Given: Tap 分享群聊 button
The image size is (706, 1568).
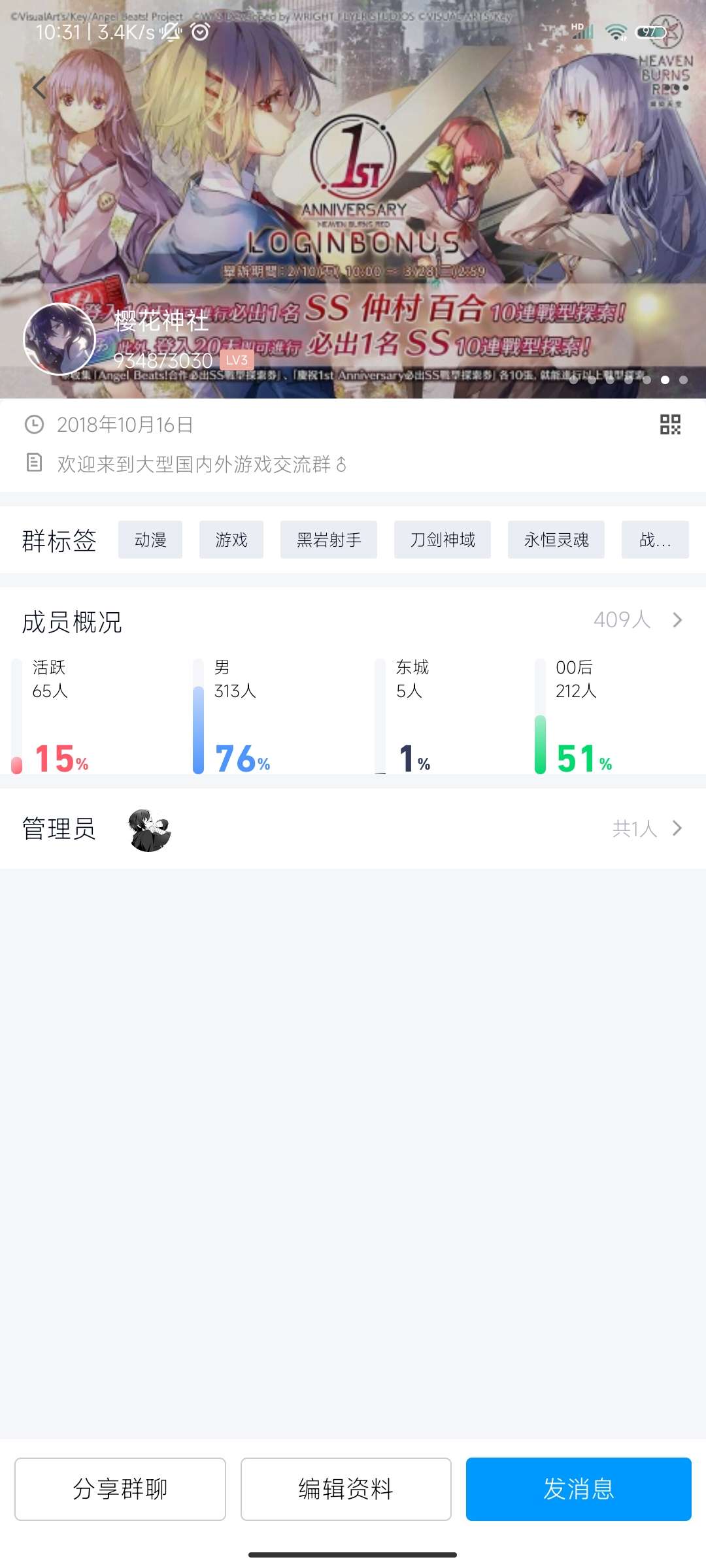Looking at the screenshot, I should pyautogui.click(x=120, y=1489).
